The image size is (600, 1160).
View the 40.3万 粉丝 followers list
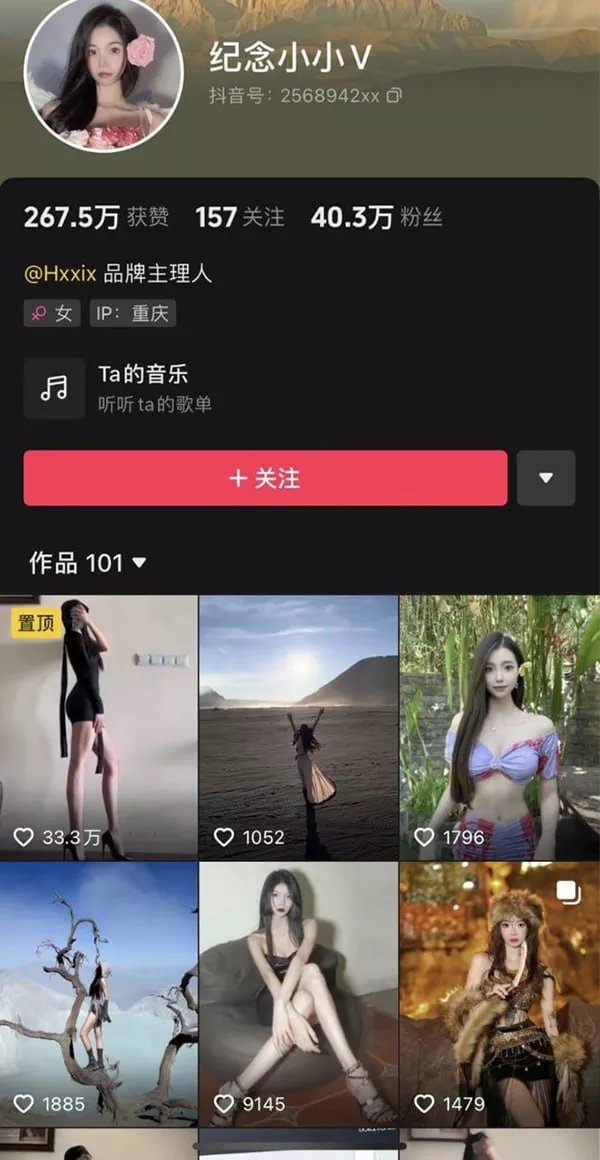[x=376, y=217]
